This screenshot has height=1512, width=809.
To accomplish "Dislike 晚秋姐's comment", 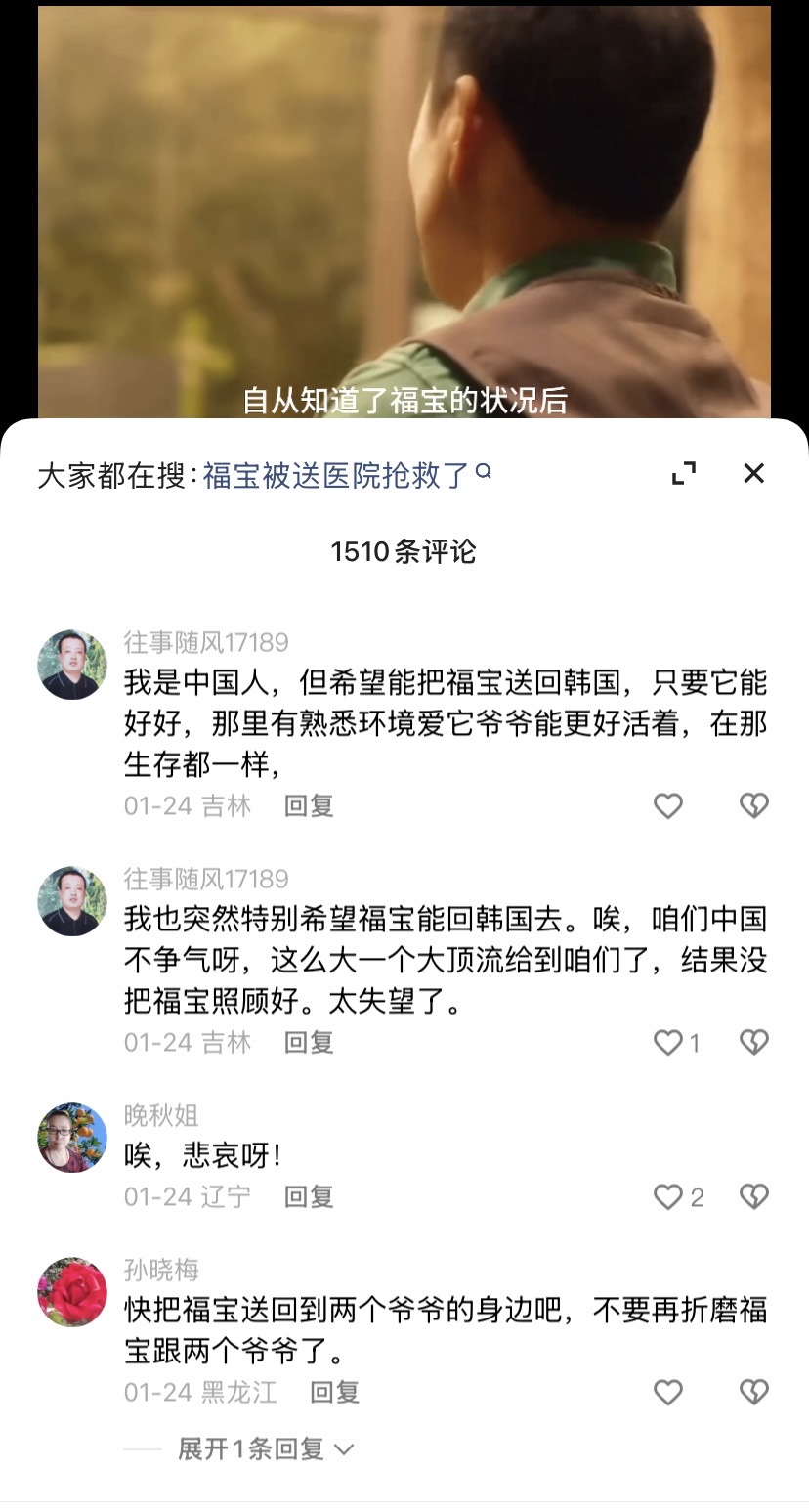I will (x=753, y=1197).
